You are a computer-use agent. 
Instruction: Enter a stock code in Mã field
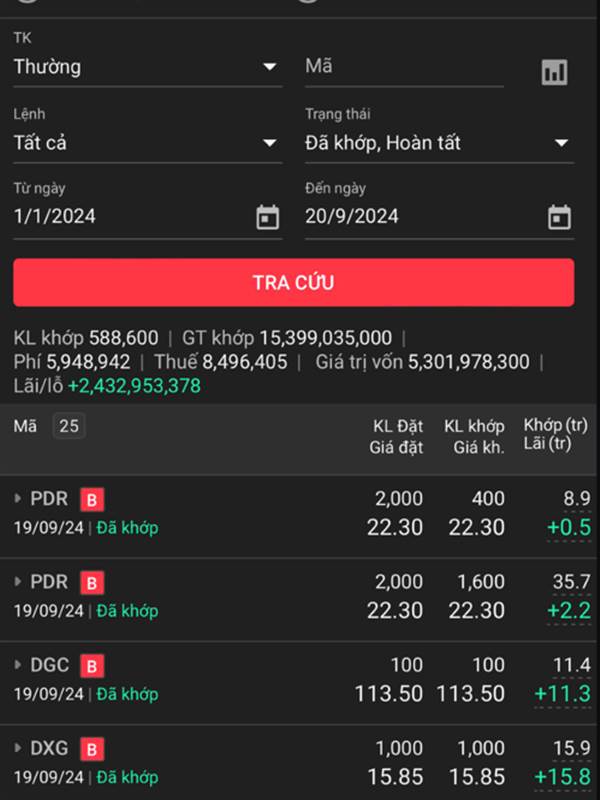tap(404, 67)
